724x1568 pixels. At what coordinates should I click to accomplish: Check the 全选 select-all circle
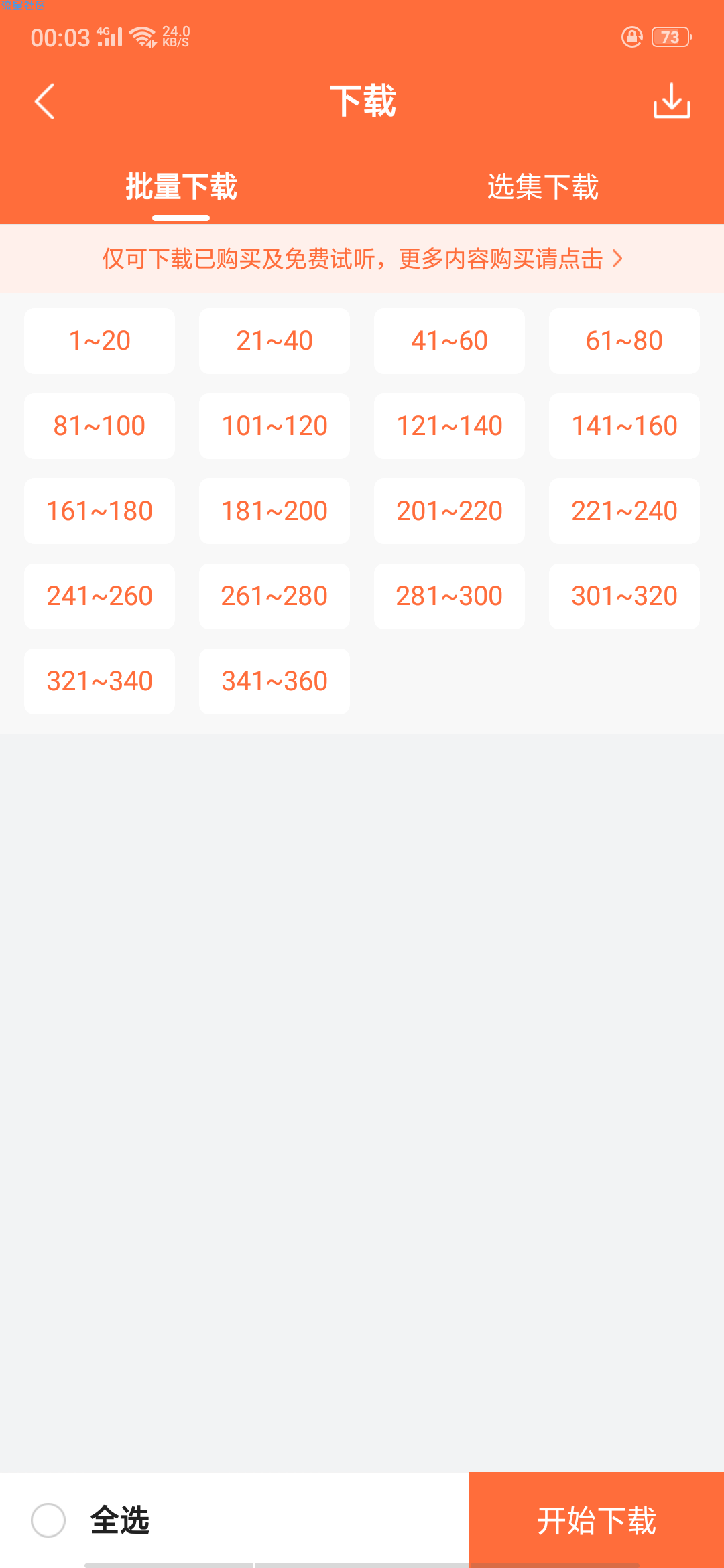point(48,1520)
